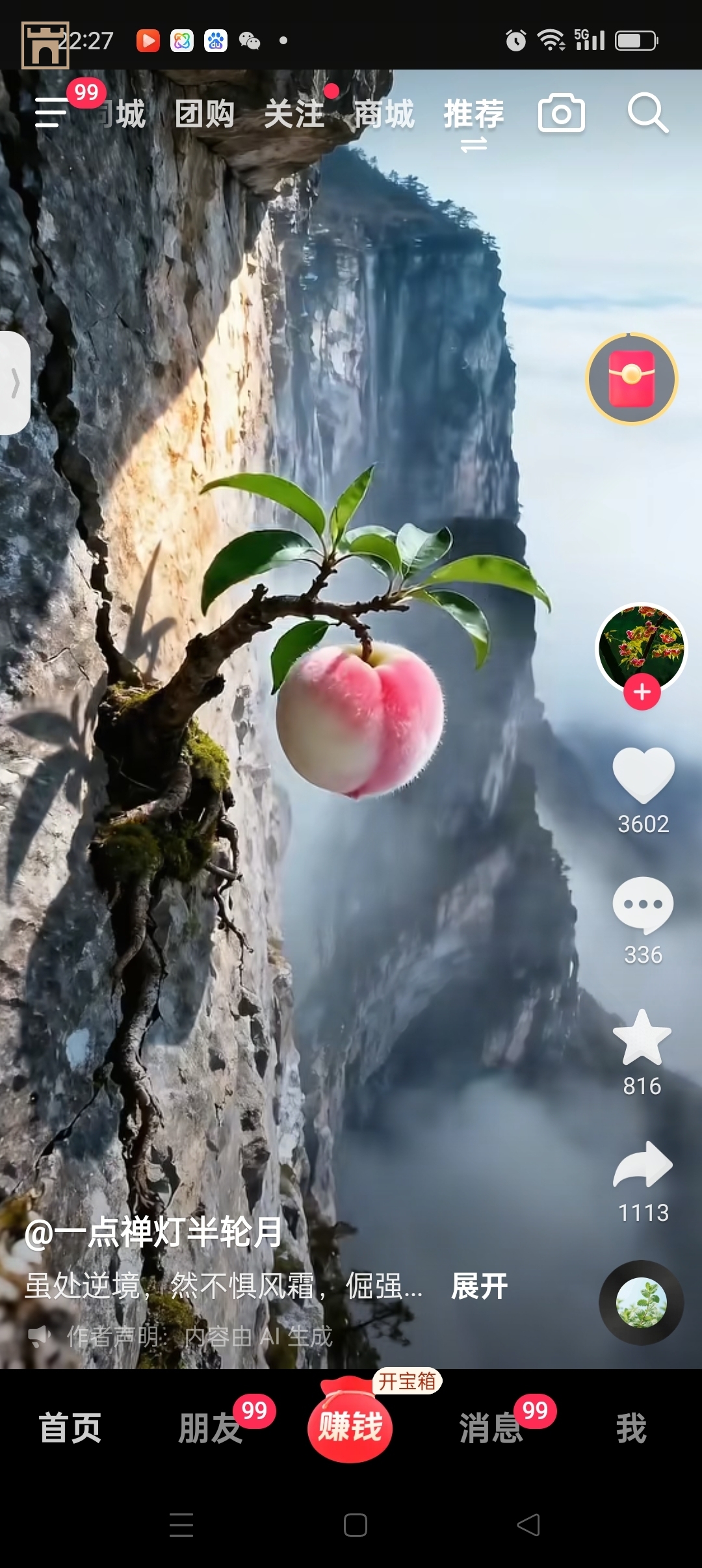702x1568 pixels.
Task: Open the hamburger menu with 99 badge
Action: click(52, 112)
